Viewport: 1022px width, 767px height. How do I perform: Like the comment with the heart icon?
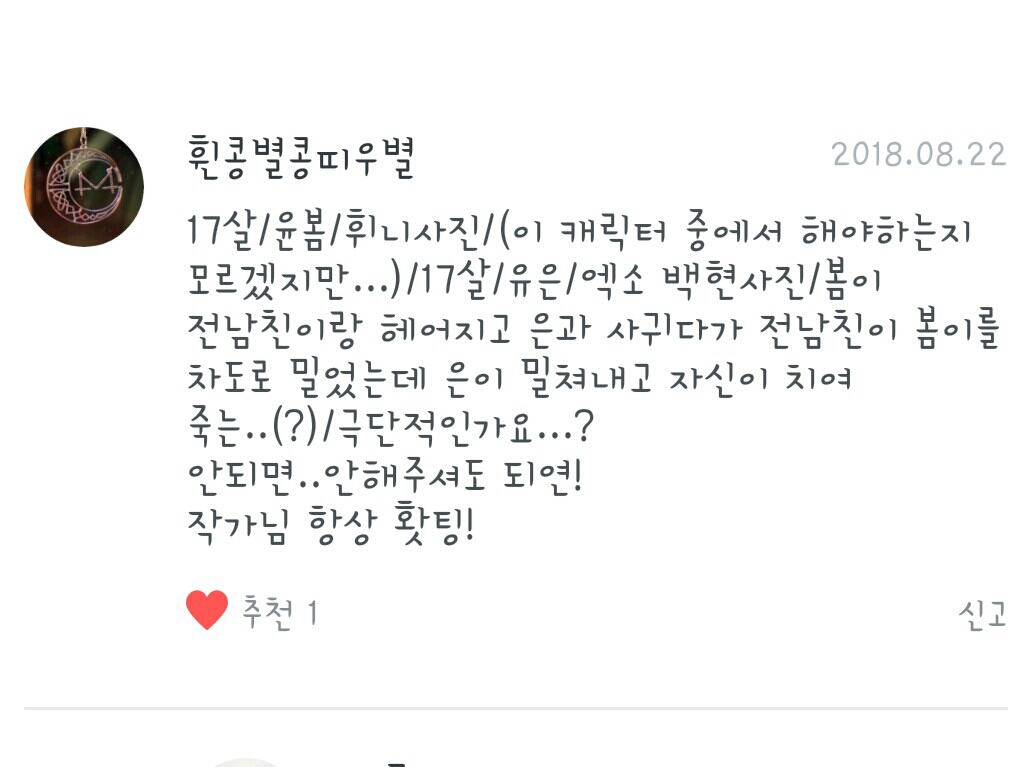click(x=207, y=610)
